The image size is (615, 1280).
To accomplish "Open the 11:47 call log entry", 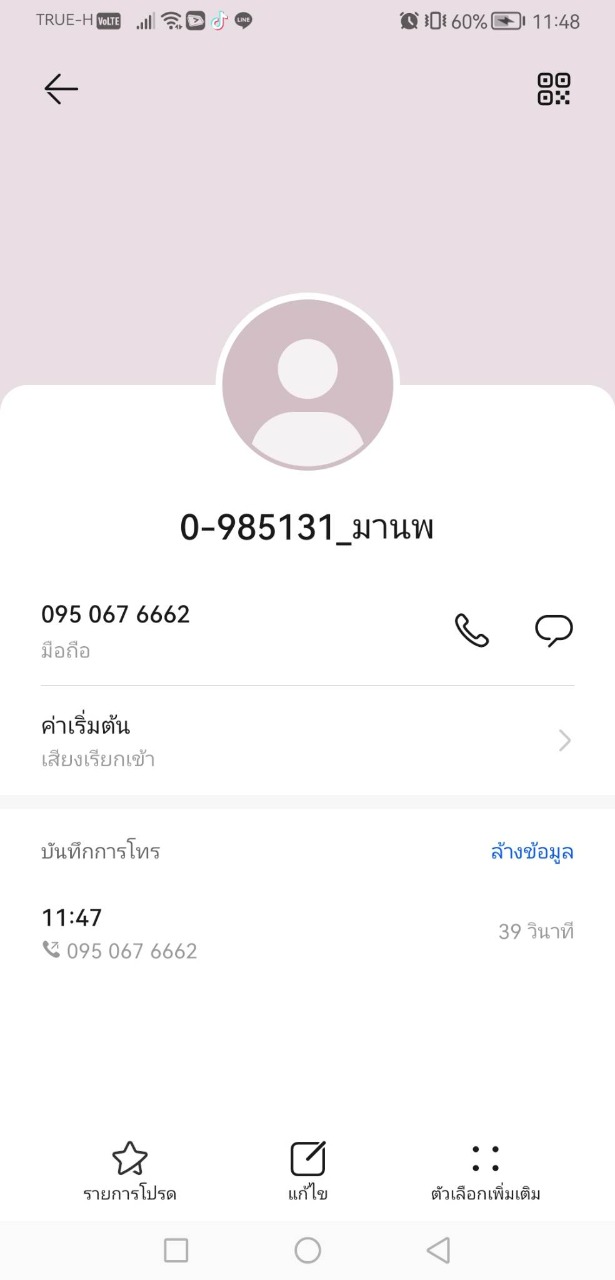I will 307,932.
